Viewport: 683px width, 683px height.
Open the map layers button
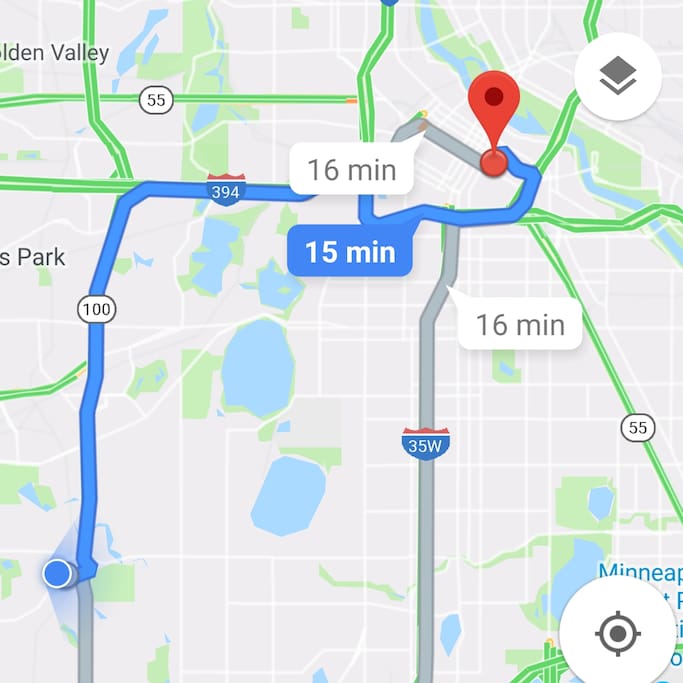[x=618, y=77]
